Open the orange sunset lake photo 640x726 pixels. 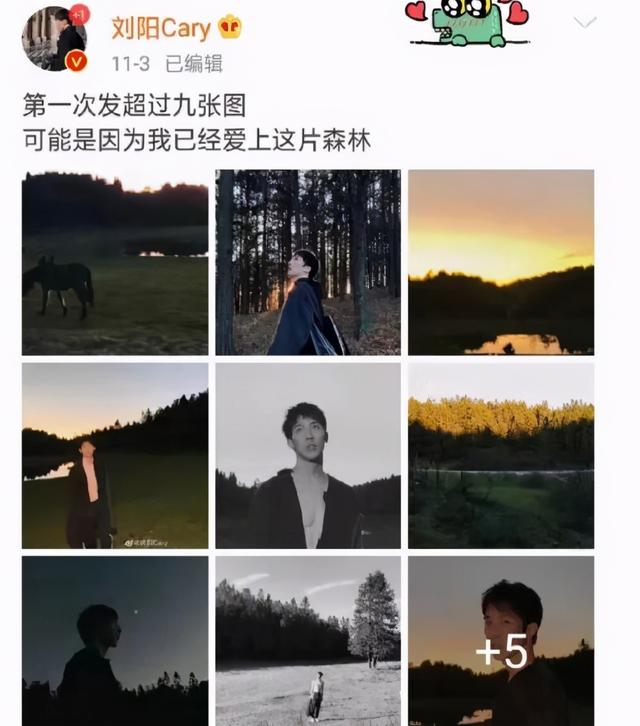click(x=500, y=262)
